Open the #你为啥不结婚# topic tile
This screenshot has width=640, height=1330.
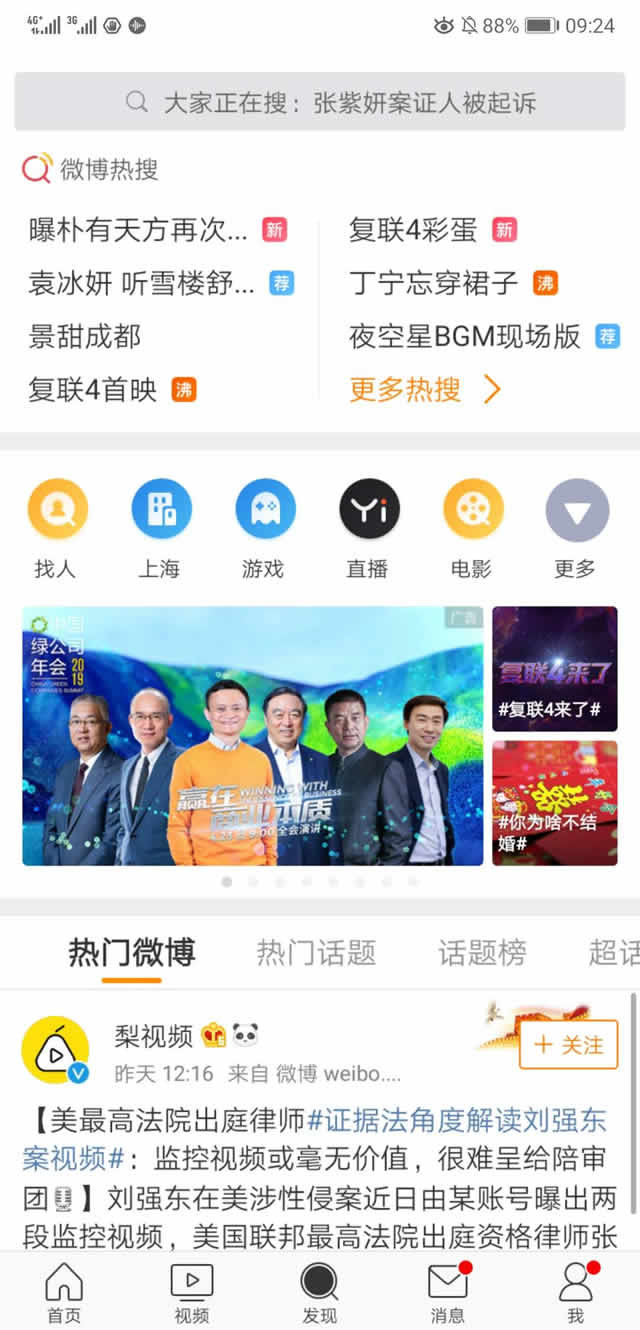[x=554, y=802]
